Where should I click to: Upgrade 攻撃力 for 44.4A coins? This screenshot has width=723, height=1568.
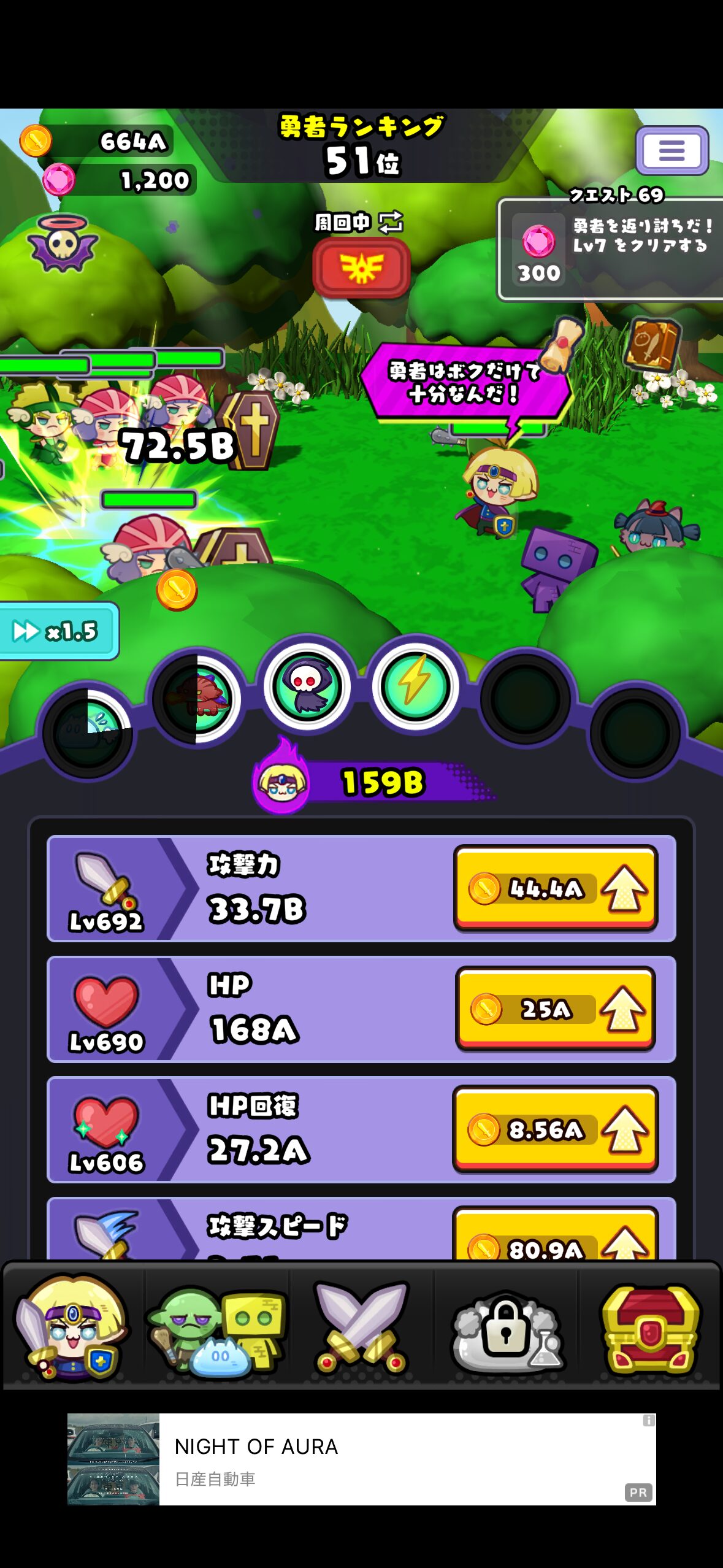coord(555,888)
